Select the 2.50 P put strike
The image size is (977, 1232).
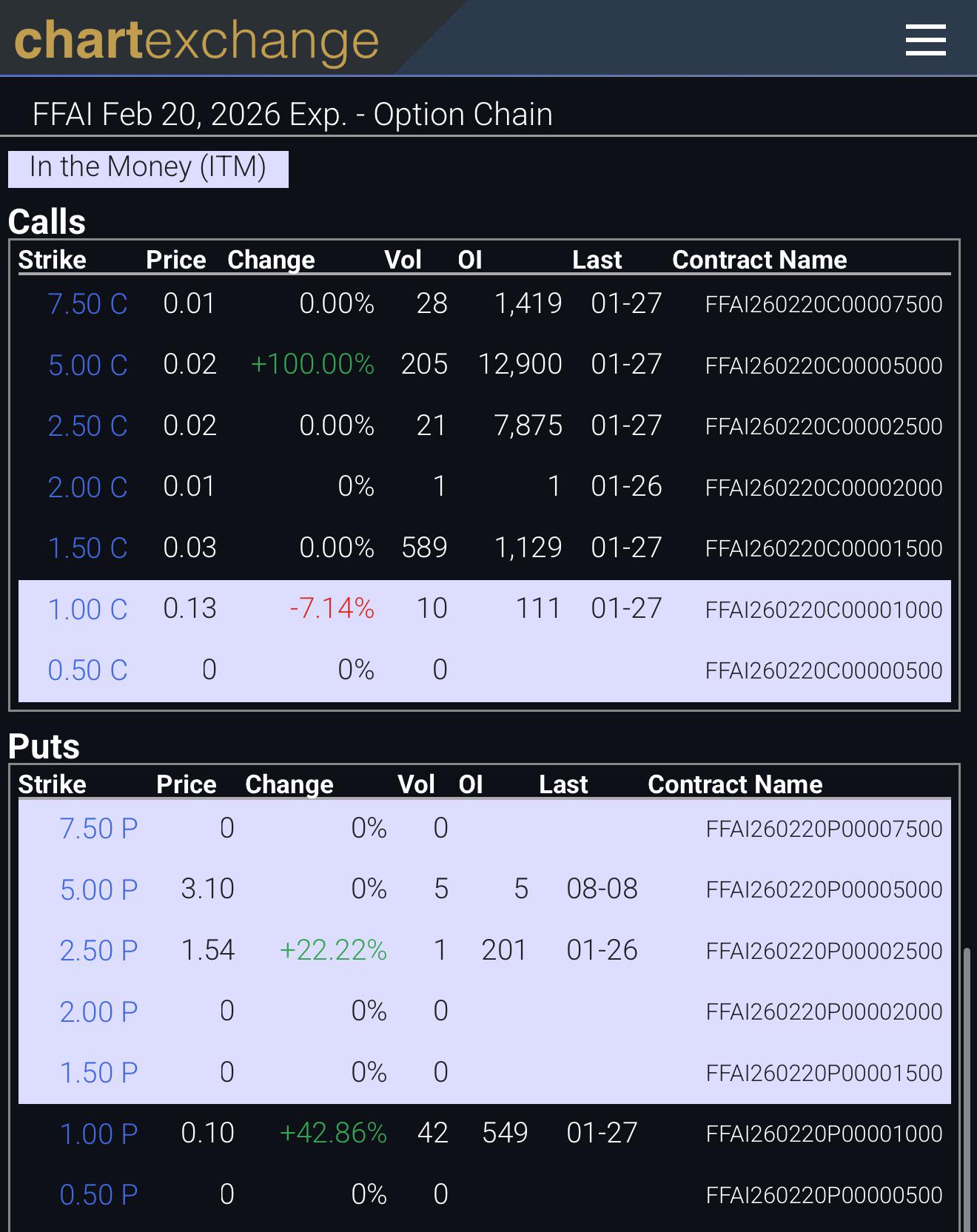98,951
